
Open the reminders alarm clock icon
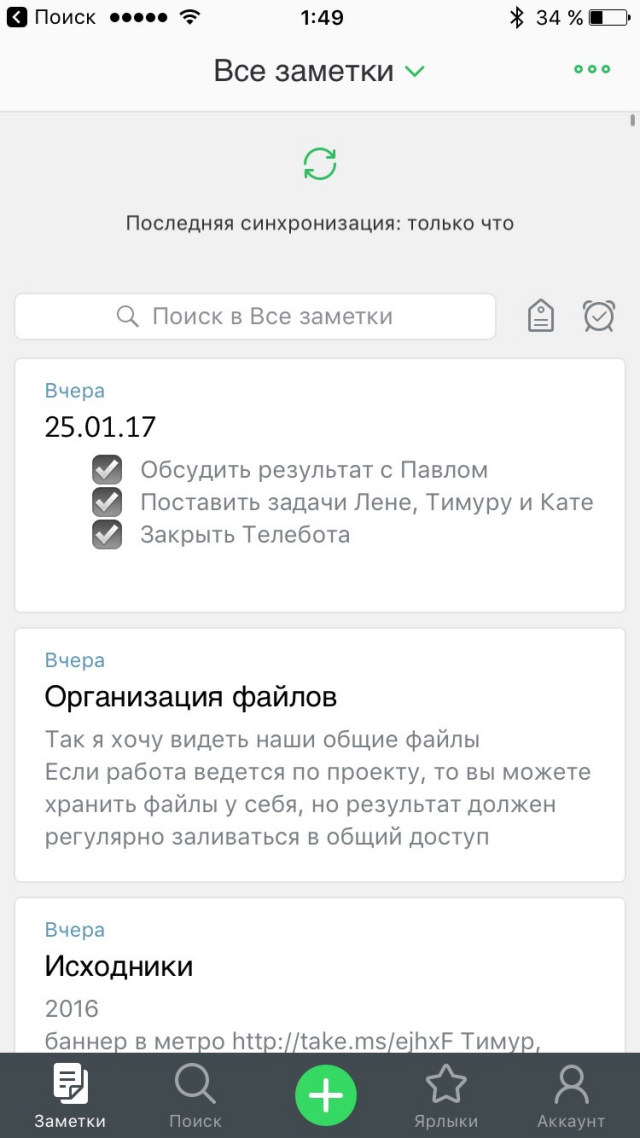[598, 317]
